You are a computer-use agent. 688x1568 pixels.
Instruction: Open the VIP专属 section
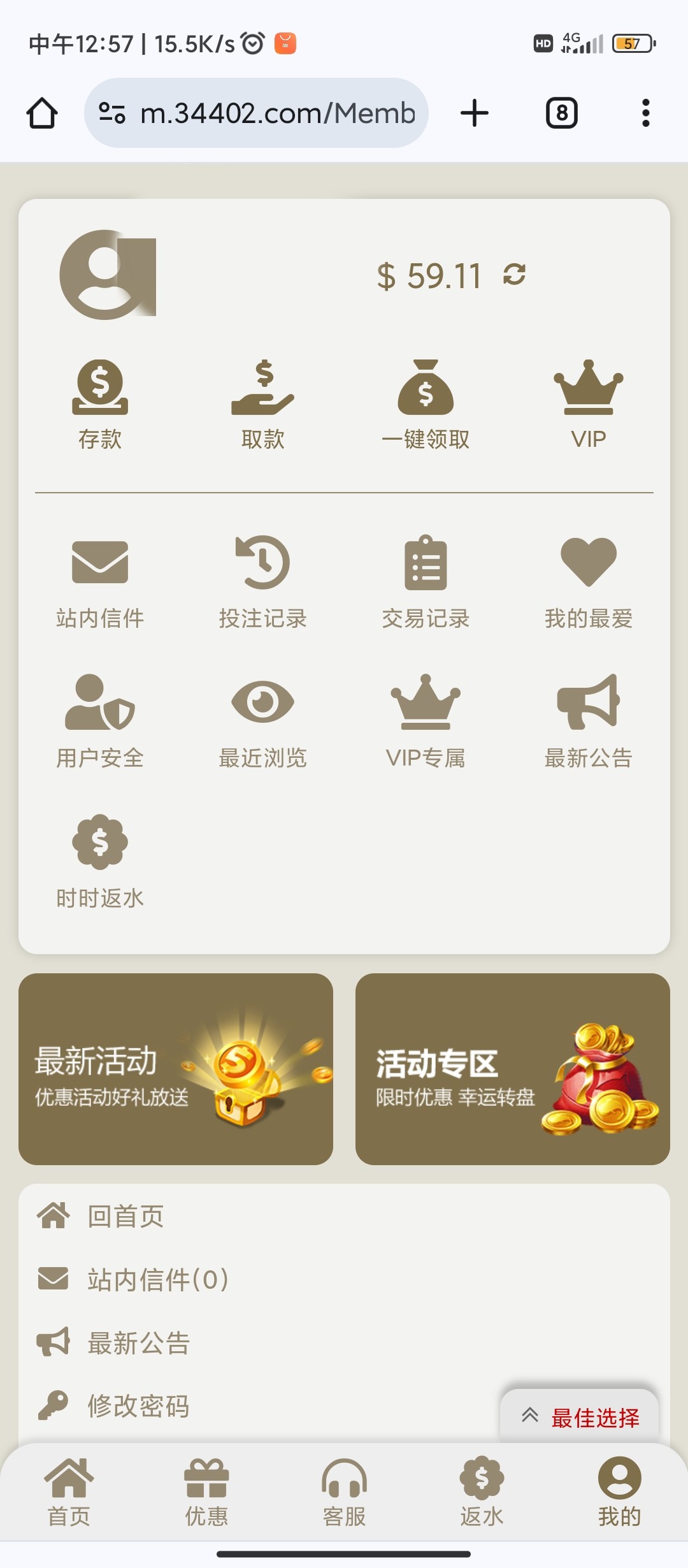pyautogui.click(x=426, y=721)
